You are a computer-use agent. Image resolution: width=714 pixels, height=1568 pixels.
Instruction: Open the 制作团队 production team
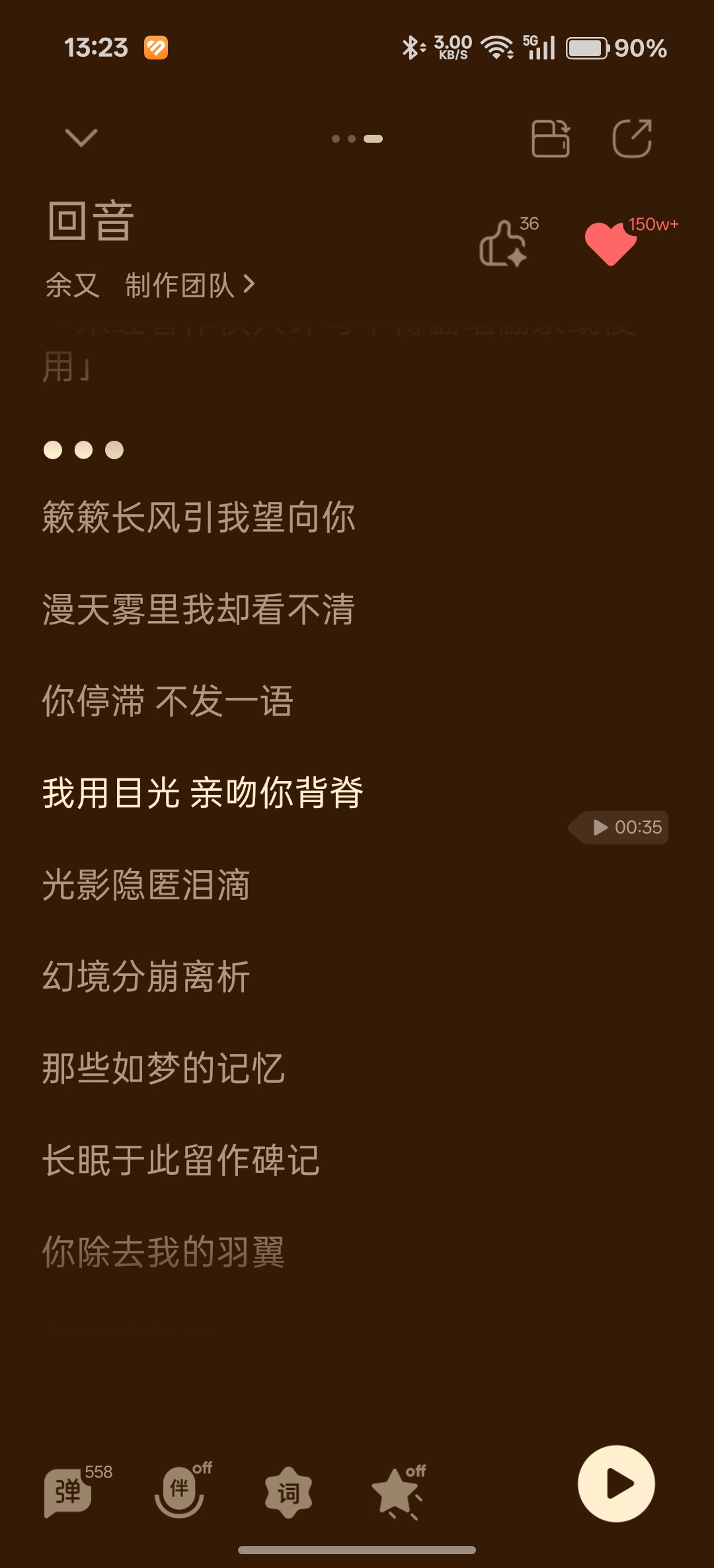coord(190,285)
